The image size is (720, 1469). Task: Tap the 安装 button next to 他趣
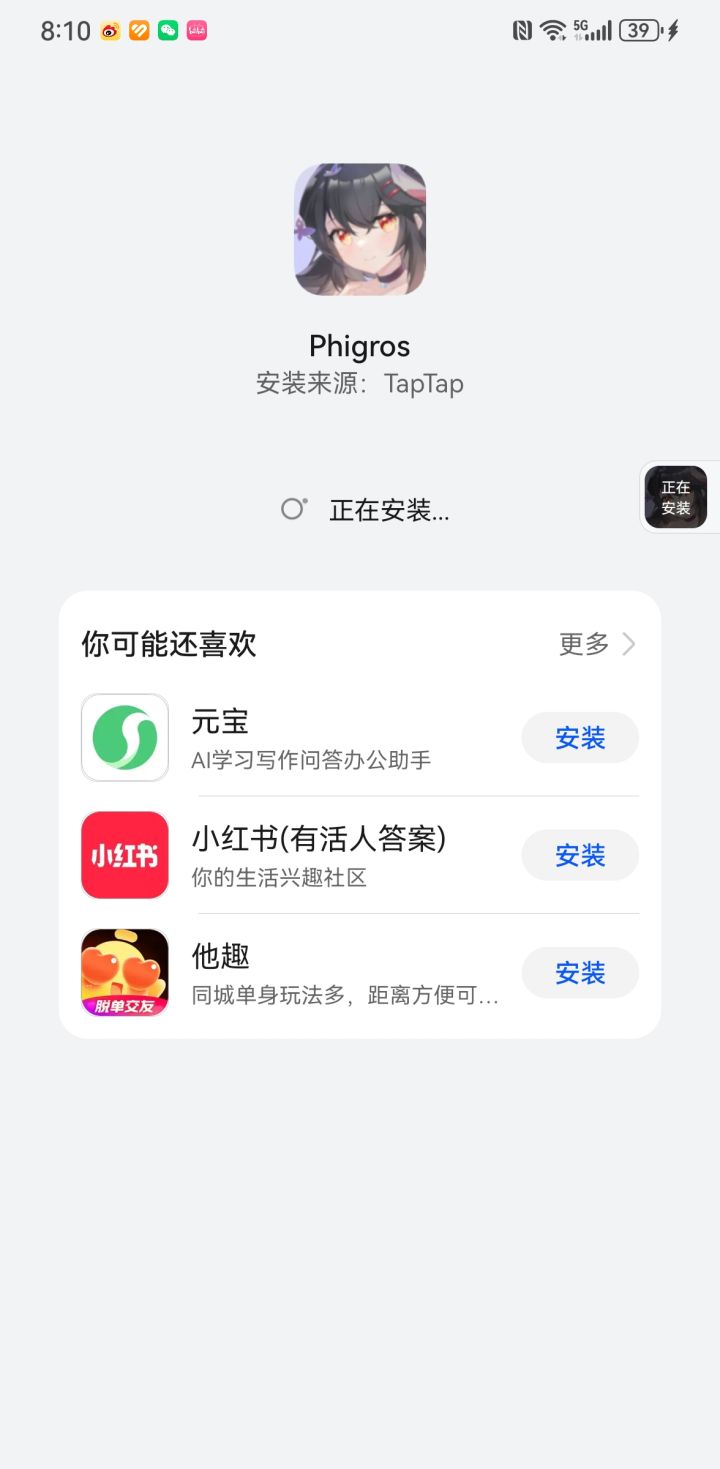580,972
